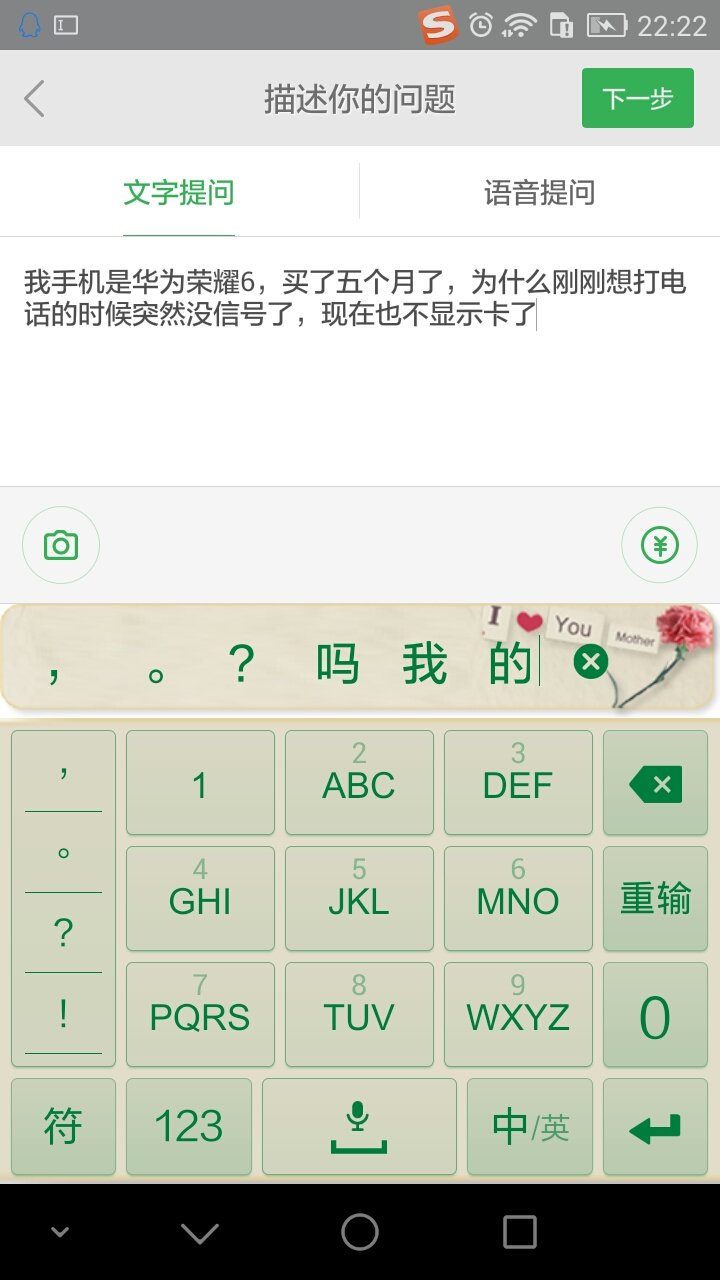Pick the candidate word 吗

click(337, 664)
